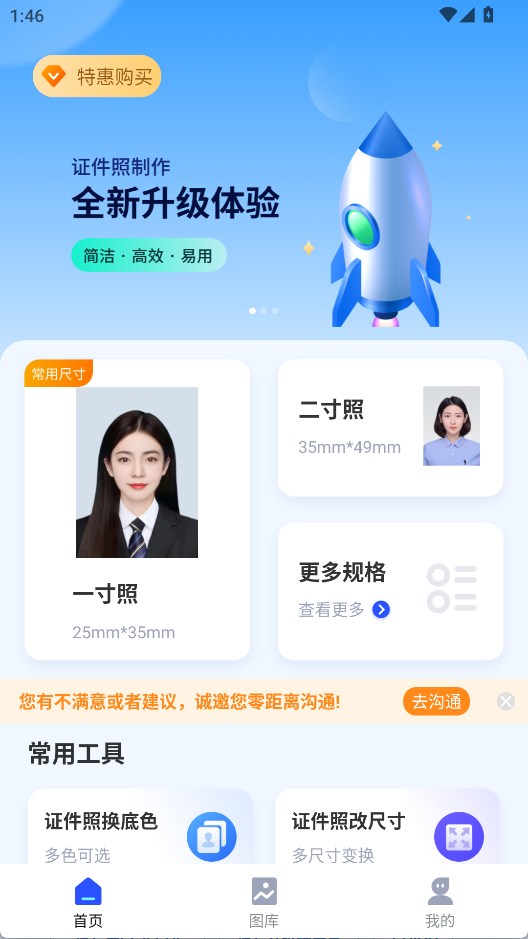This screenshot has width=528, height=939.
Task: Switch to the 图库 gallery tab
Action: [264, 902]
